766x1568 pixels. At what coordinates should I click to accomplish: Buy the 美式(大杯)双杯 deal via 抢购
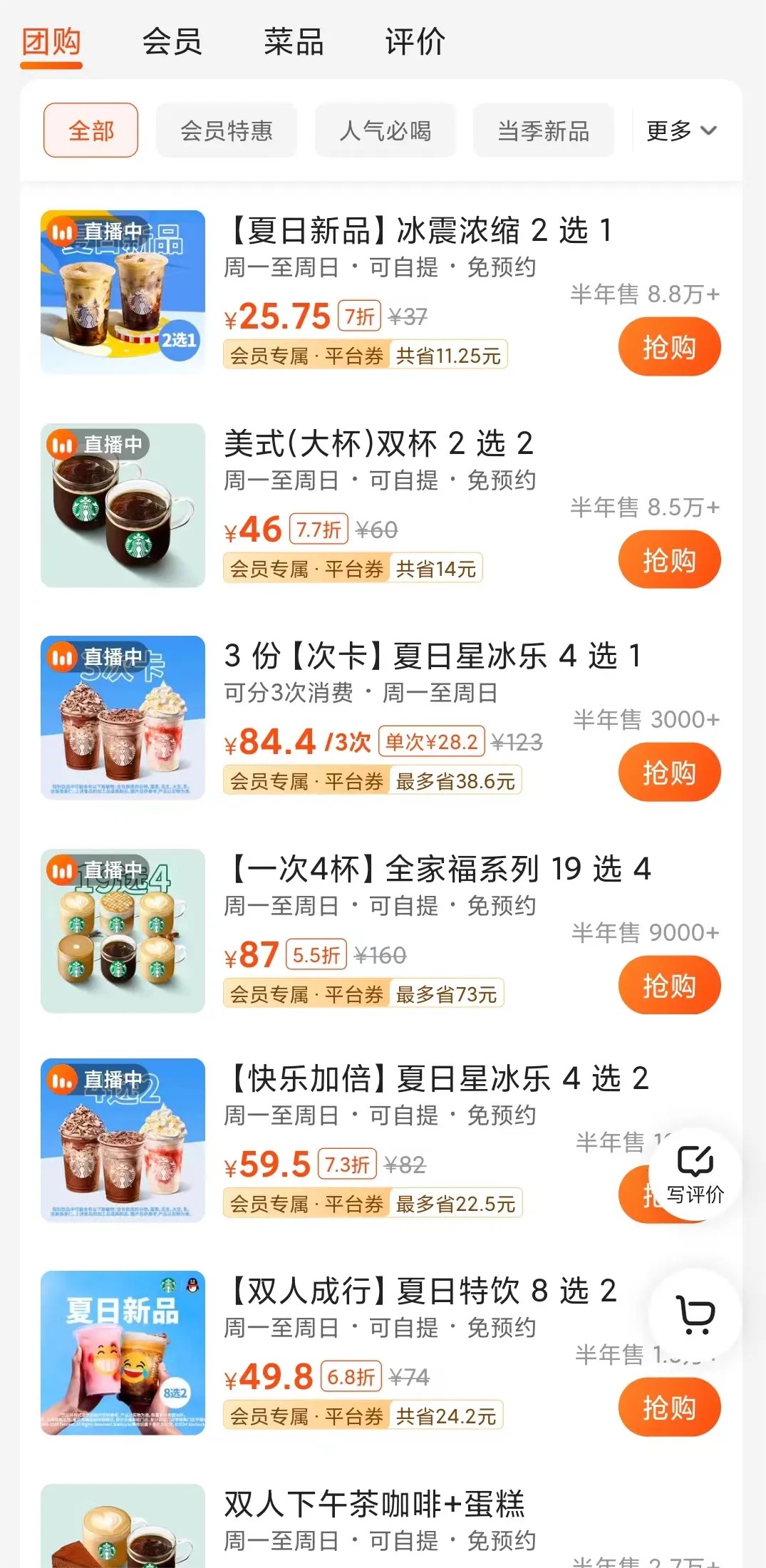tap(669, 560)
